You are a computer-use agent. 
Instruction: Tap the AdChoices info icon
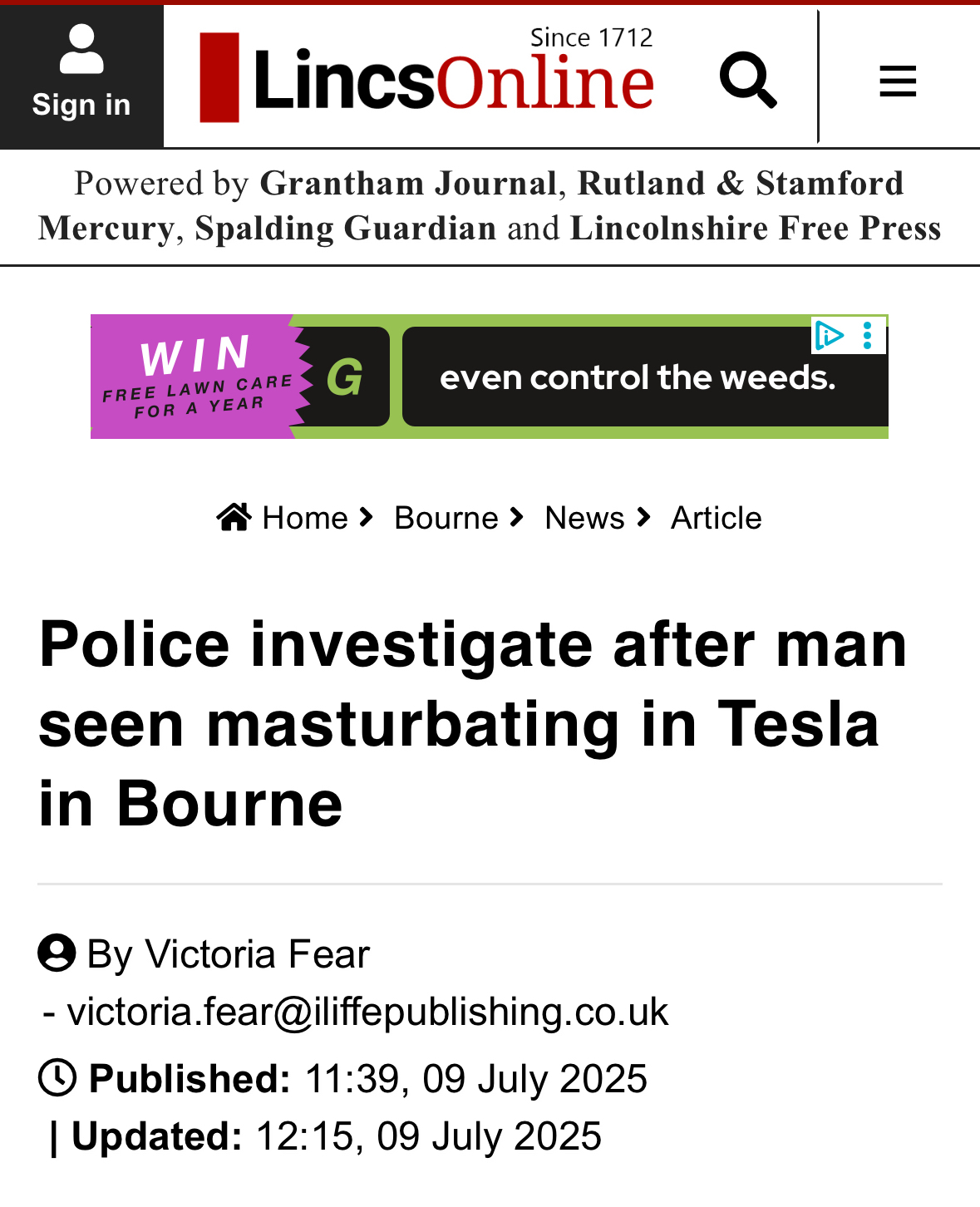click(829, 336)
